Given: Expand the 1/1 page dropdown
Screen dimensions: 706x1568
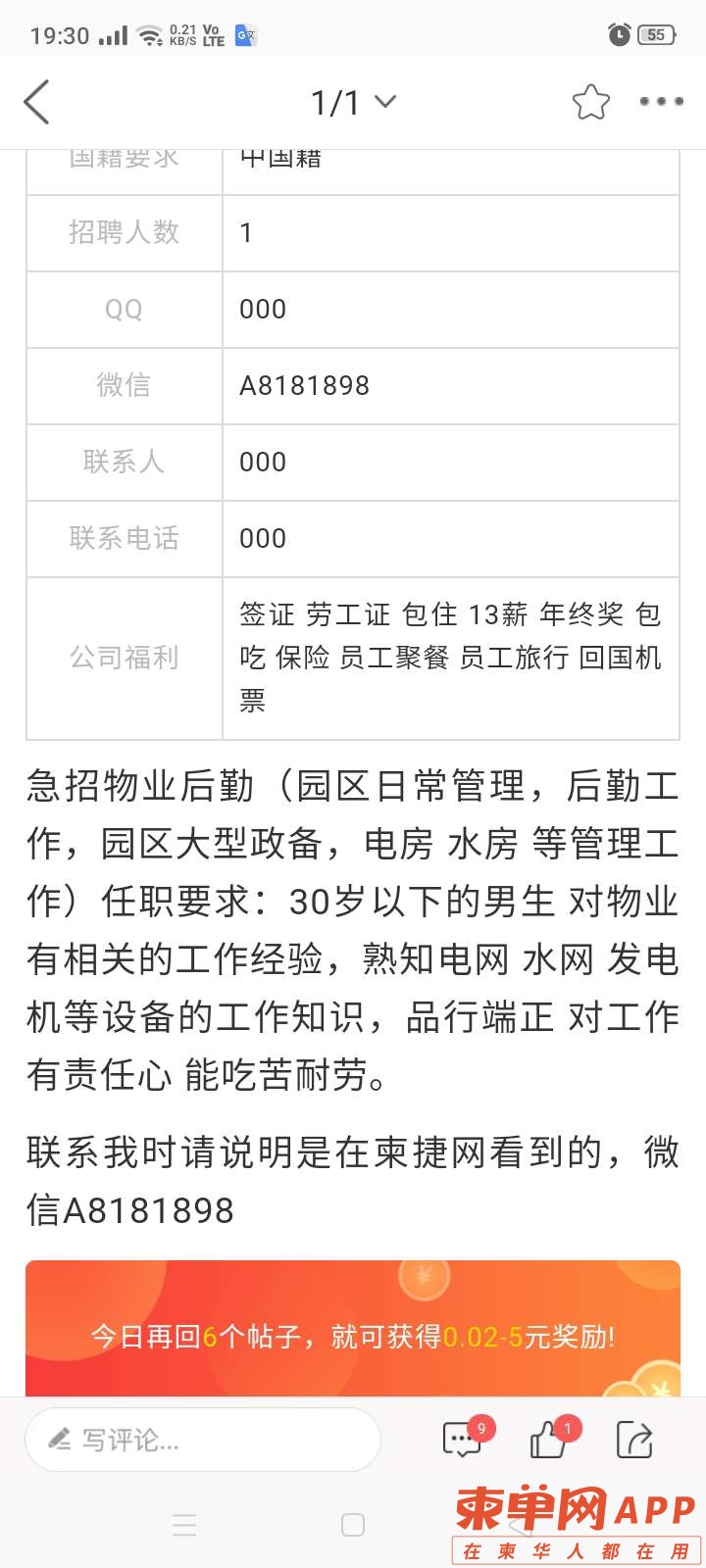Looking at the screenshot, I should click(x=353, y=102).
